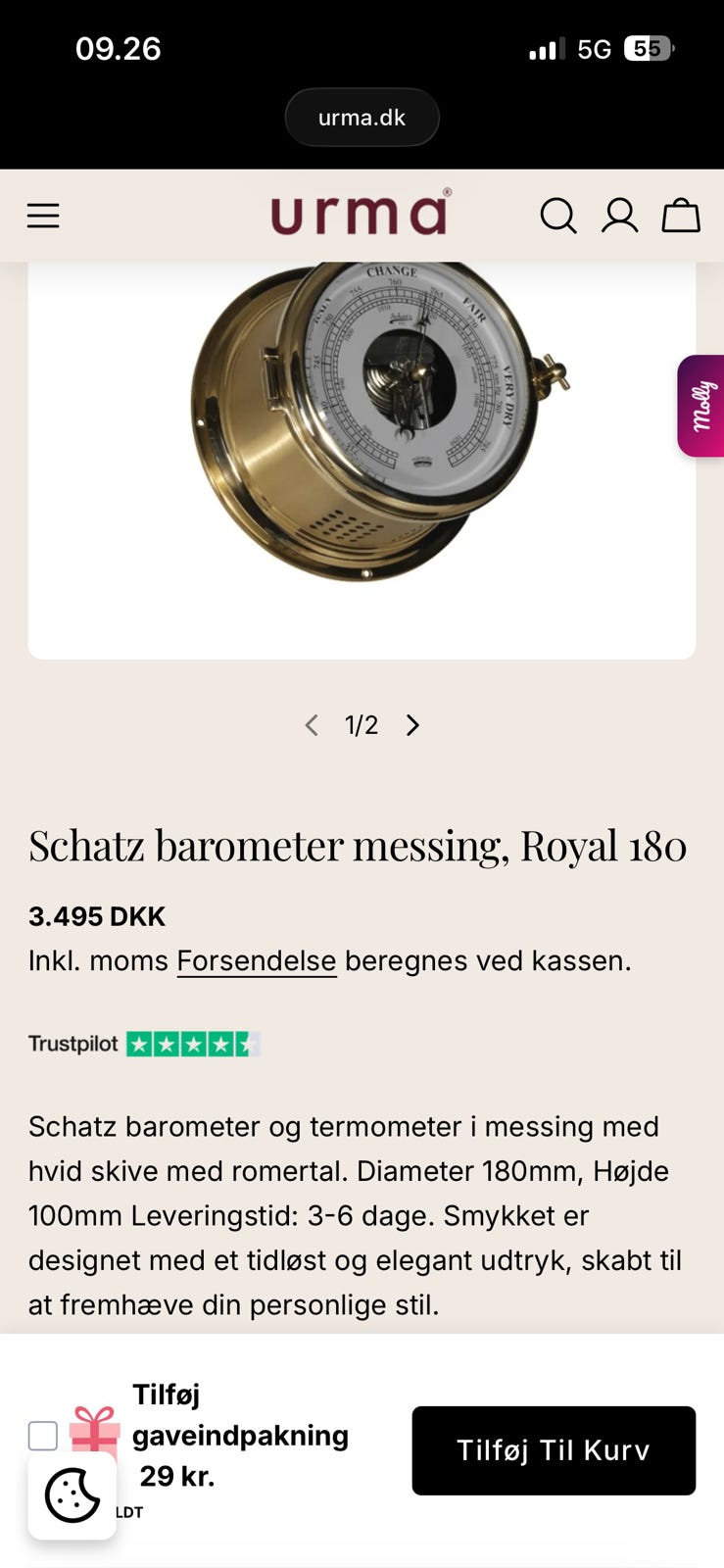The height and width of the screenshot is (1568, 724).
Task: Open the hamburger menu
Action: [x=43, y=216]
